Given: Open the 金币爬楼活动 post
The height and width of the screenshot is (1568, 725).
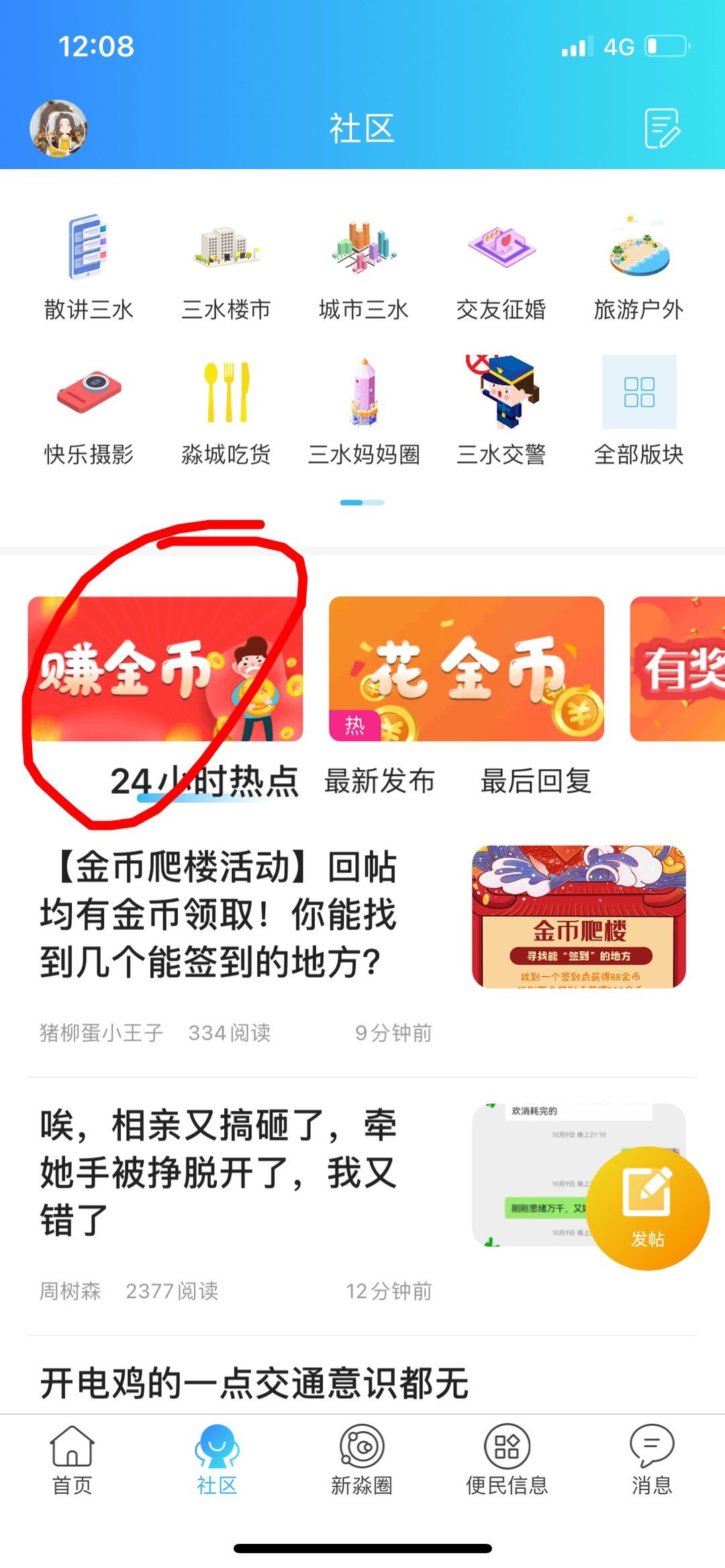Looking at the screenshot, I should tap(219, 914).
